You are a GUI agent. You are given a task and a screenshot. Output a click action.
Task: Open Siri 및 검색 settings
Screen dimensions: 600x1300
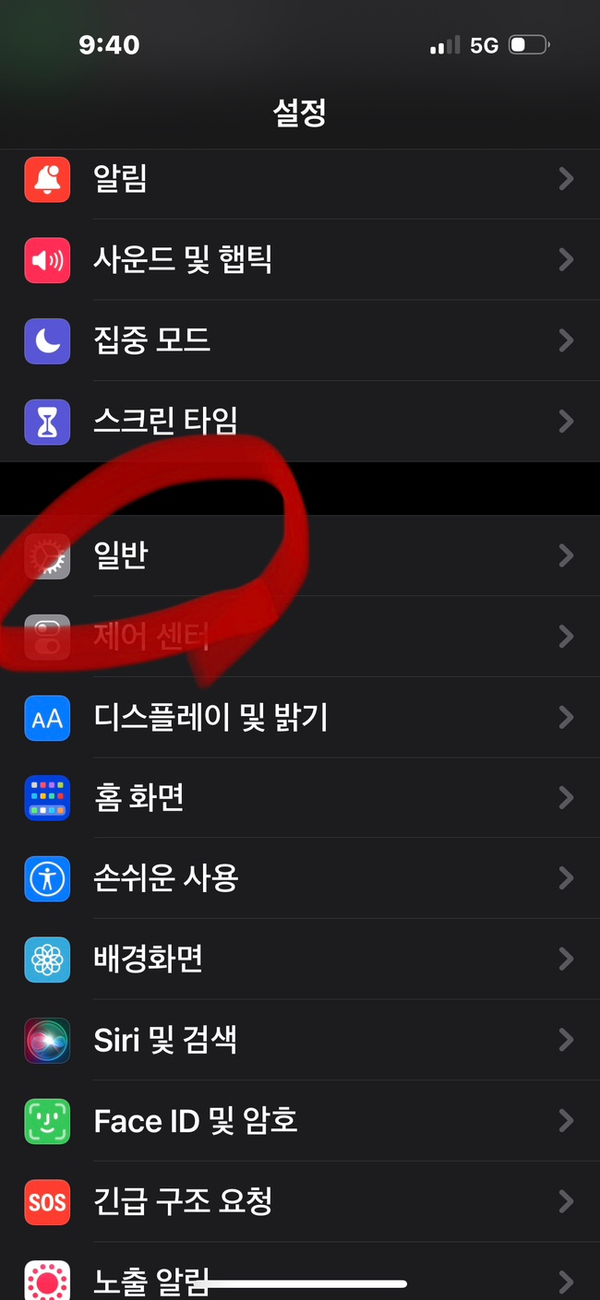click(300, 1040)
